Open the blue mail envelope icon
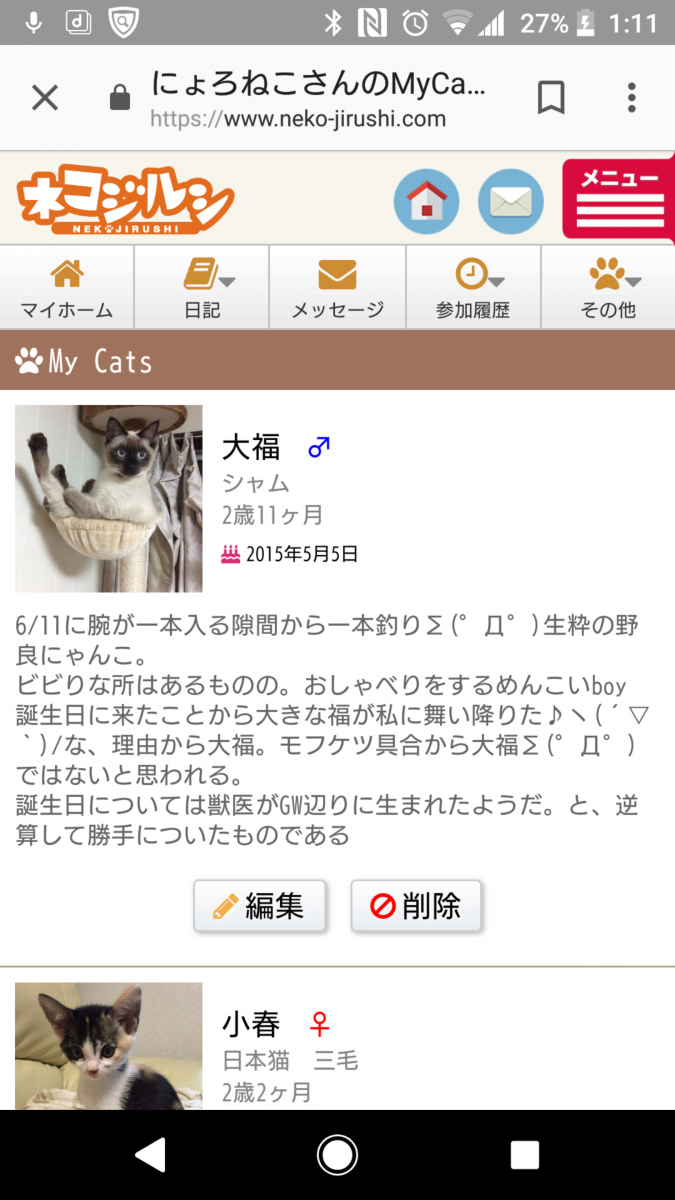The height and width of the screenshot is (1200, 675). pos(510,201)
